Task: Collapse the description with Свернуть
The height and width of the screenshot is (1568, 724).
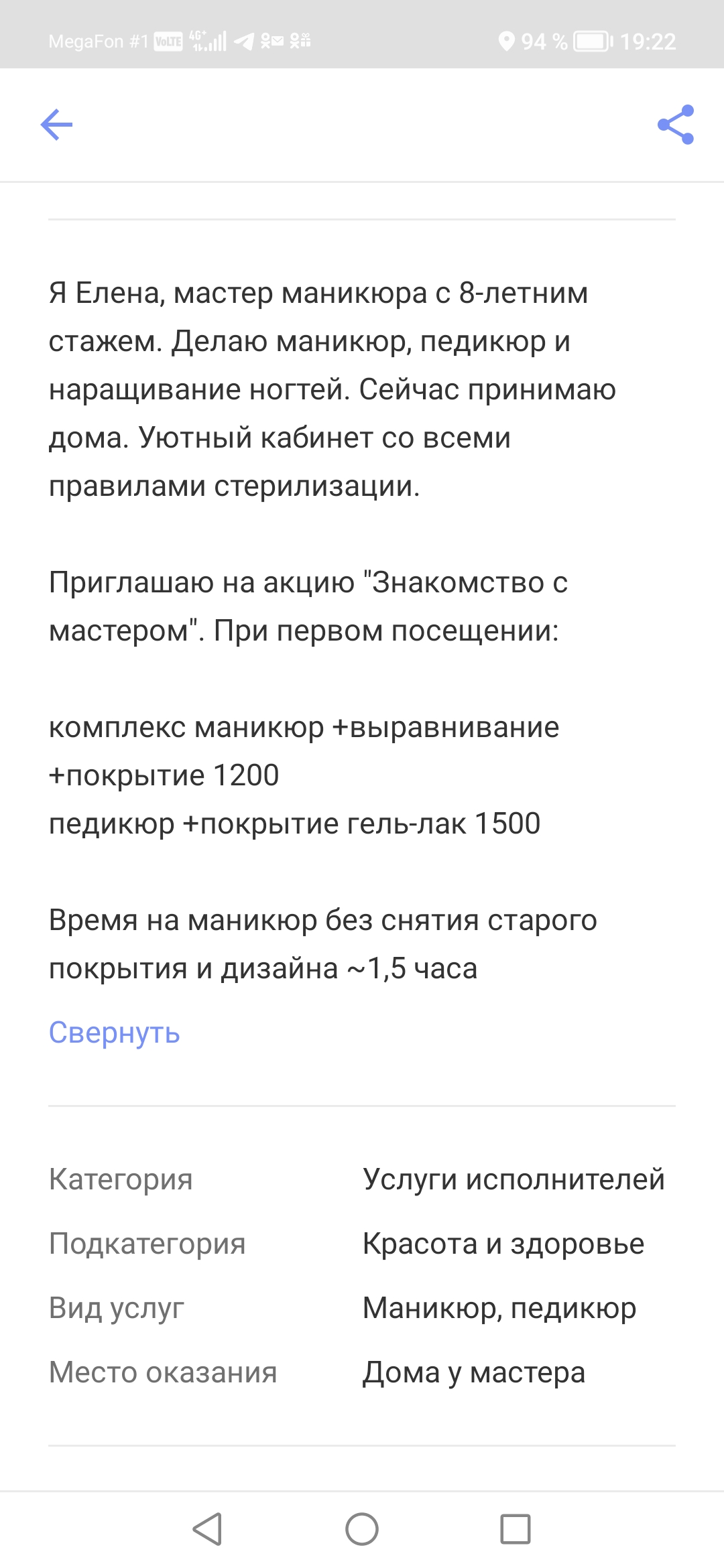Action: pyautogui.click(x=115, y=1033)
